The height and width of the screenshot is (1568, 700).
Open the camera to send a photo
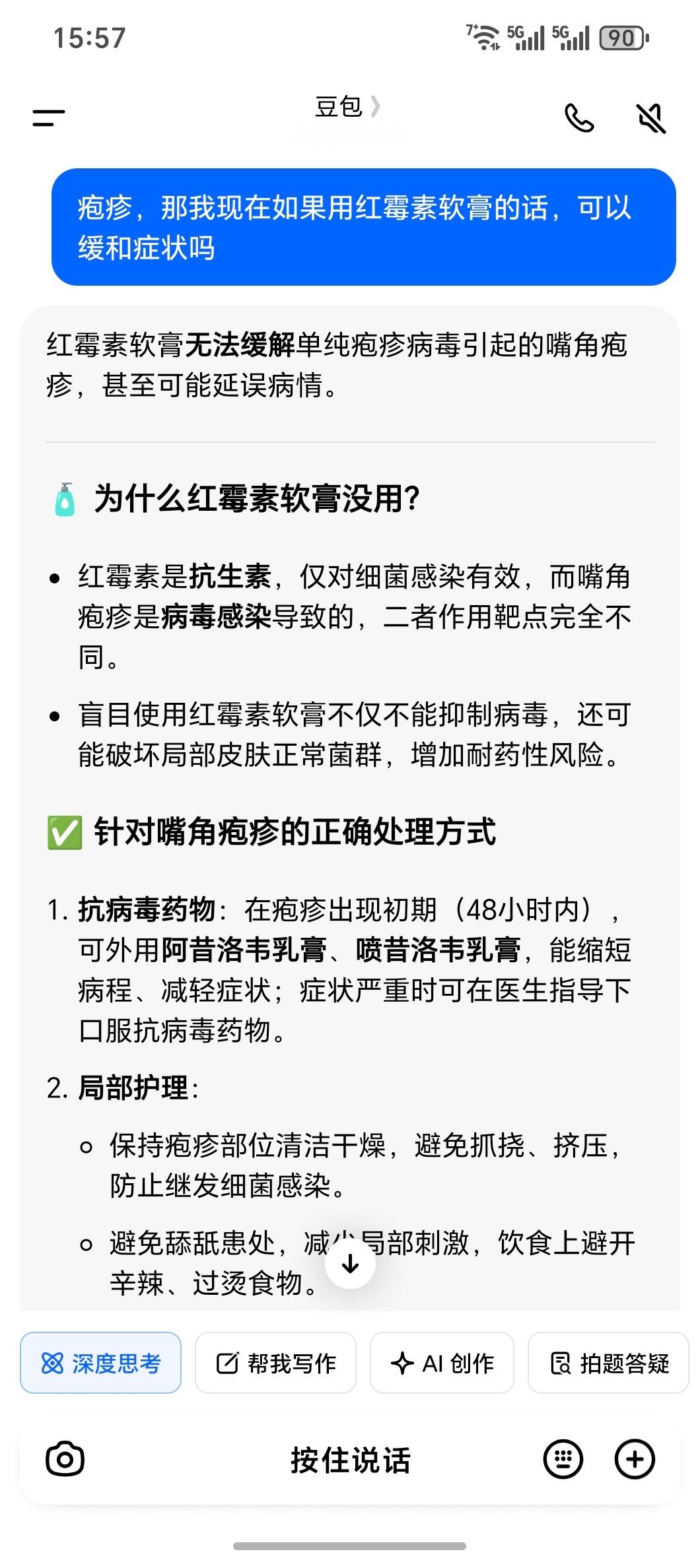coord(64,1460)
